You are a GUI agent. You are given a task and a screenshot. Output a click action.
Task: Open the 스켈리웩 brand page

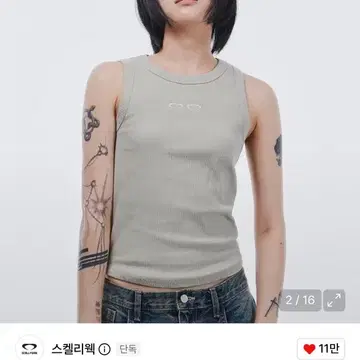click(x=73, y=349)
